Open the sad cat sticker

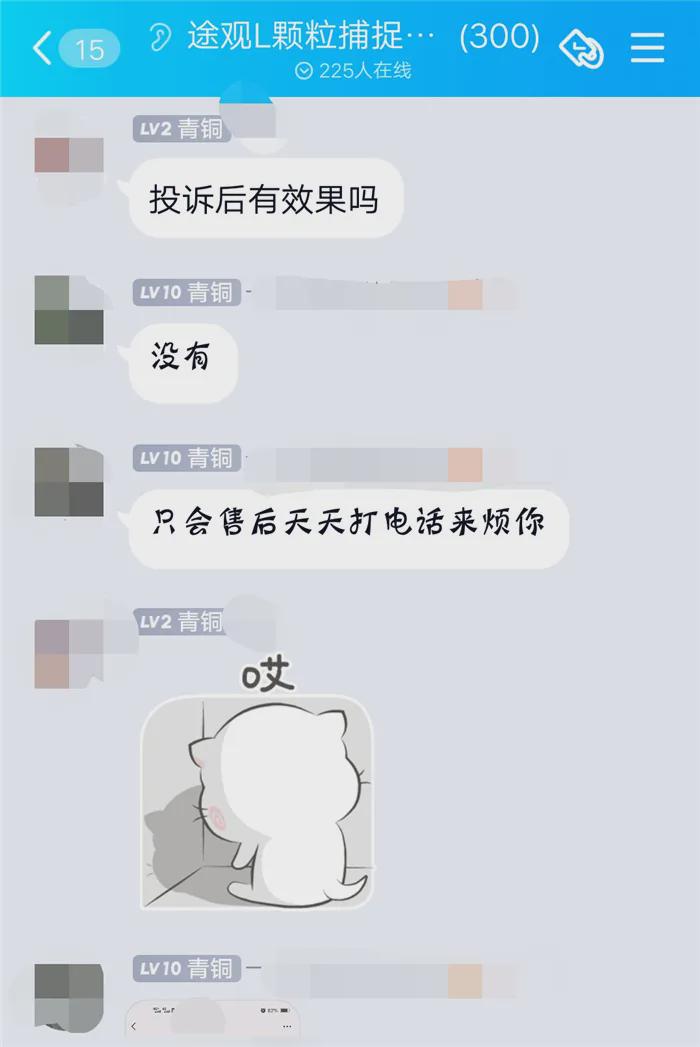(258, 803)
